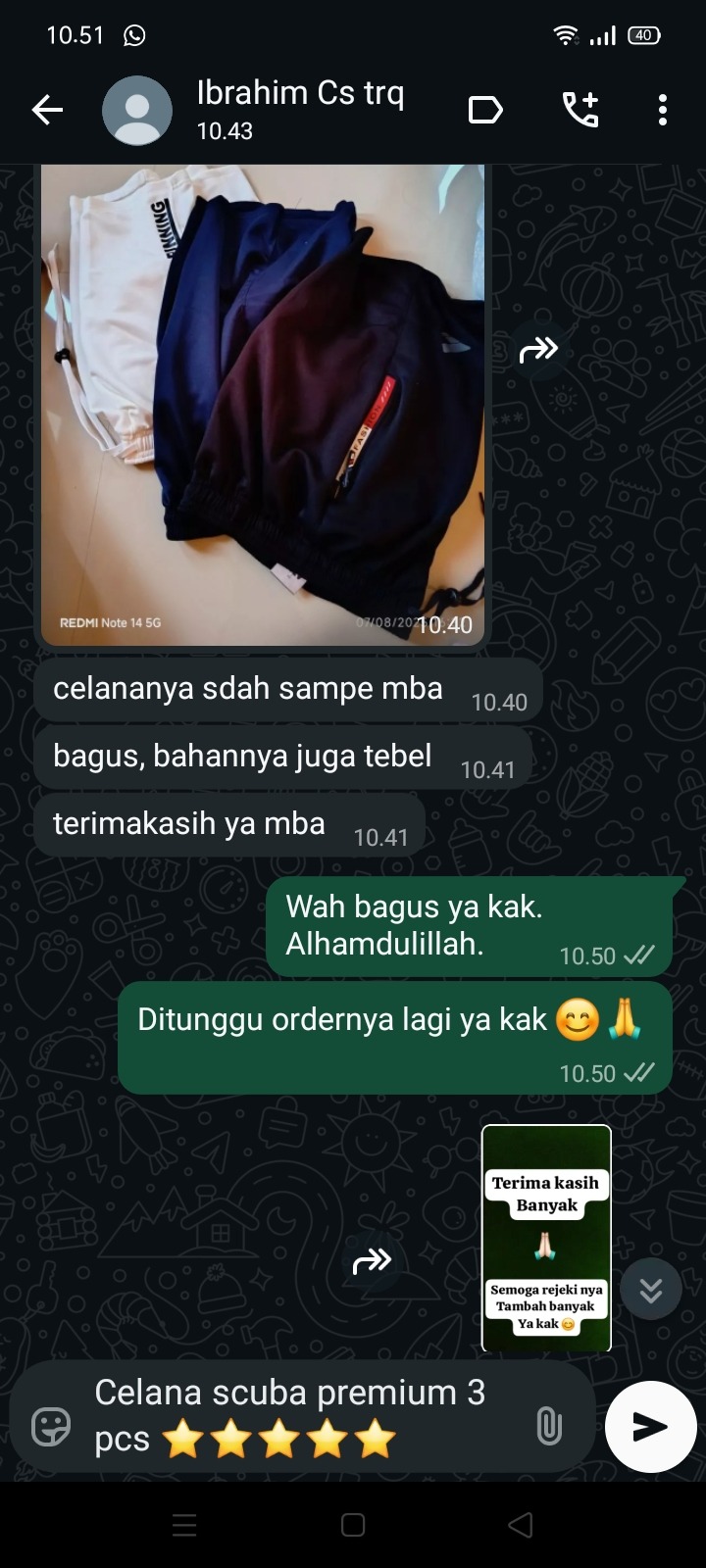Viewport: 706px width, 1568px height.
Task: Attach a file with the paperclip
Action: point(549,1426)
